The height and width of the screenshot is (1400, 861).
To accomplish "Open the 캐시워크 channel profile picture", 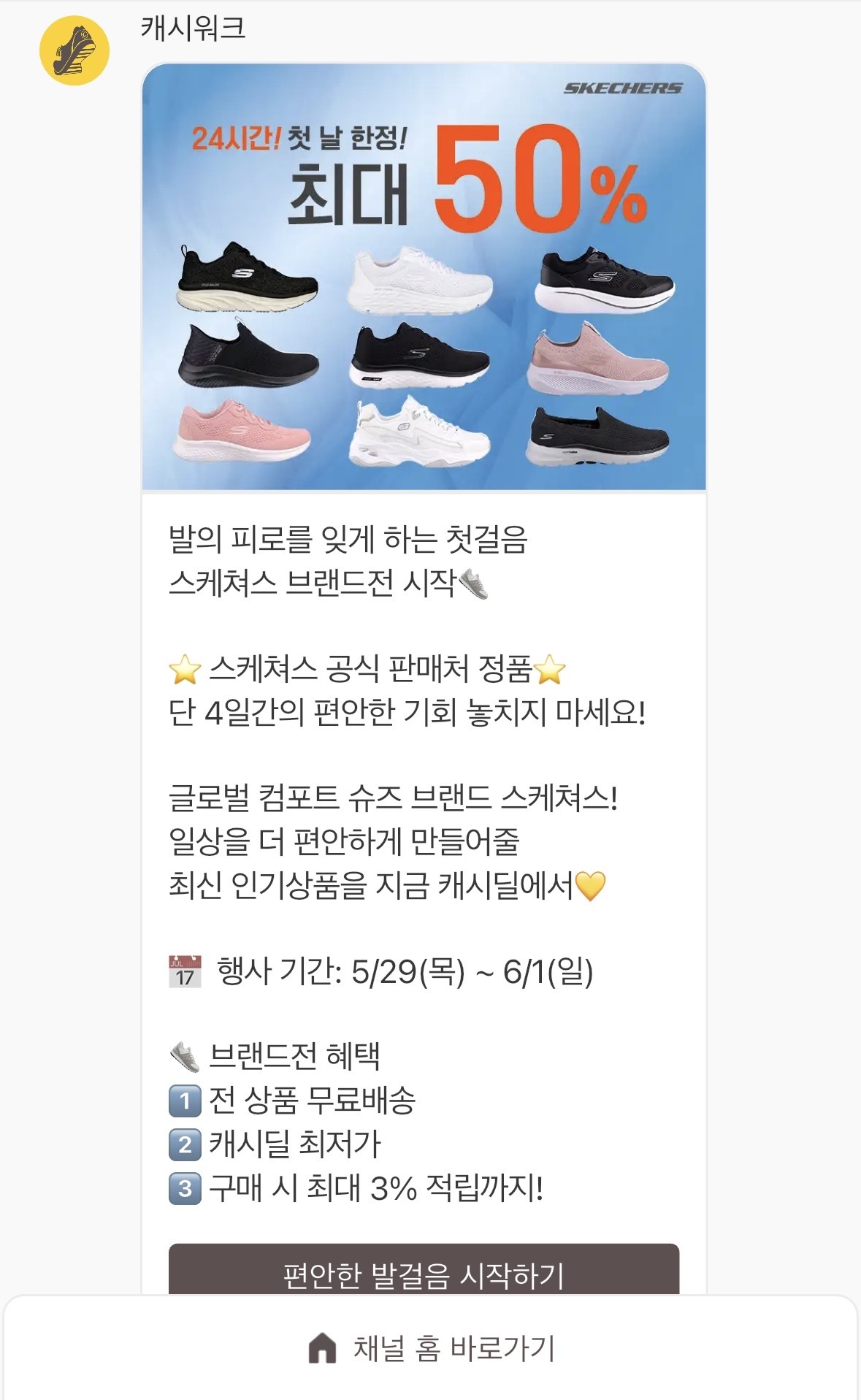I will [74, 51].
